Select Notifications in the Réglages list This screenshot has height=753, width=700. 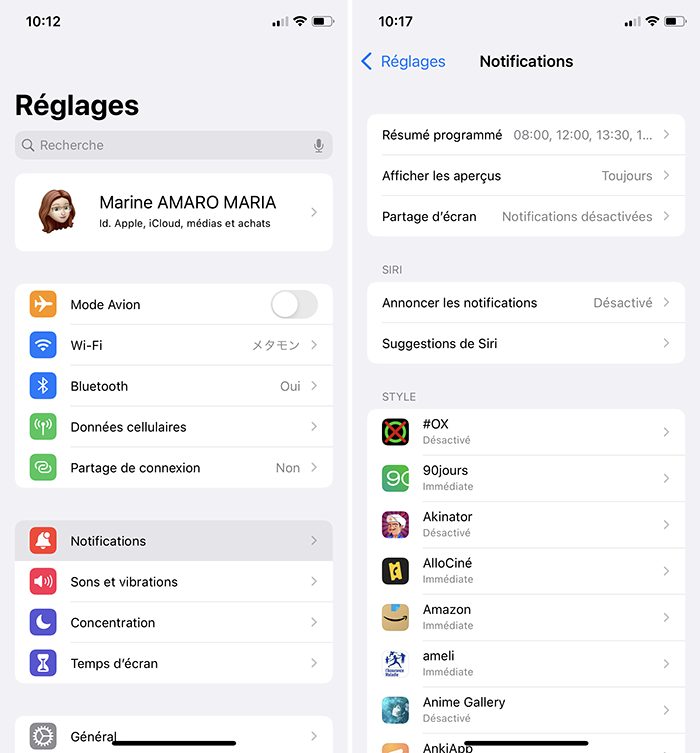[x=174, y=541]
